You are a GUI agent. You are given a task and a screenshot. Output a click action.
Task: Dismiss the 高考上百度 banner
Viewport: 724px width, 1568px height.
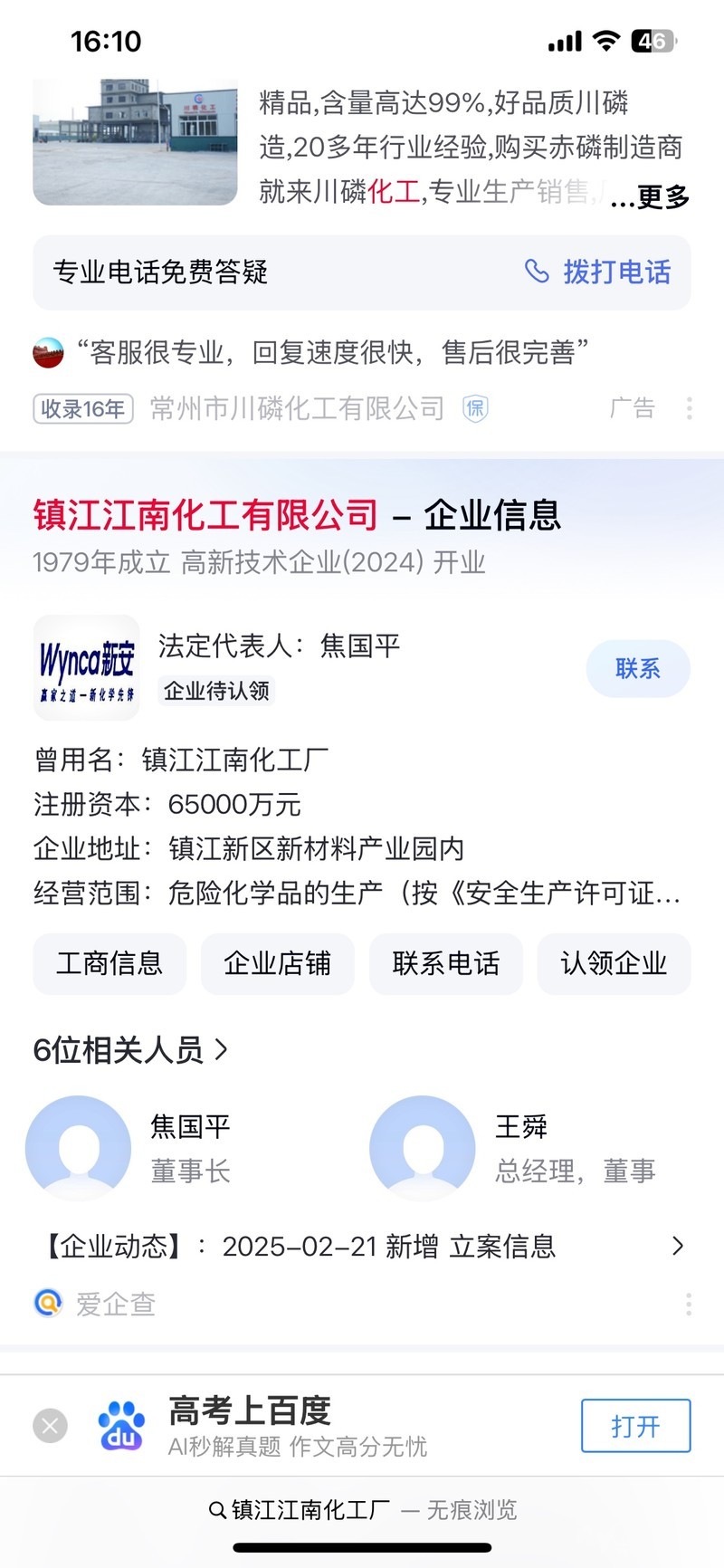click(x=50, y=1427)
